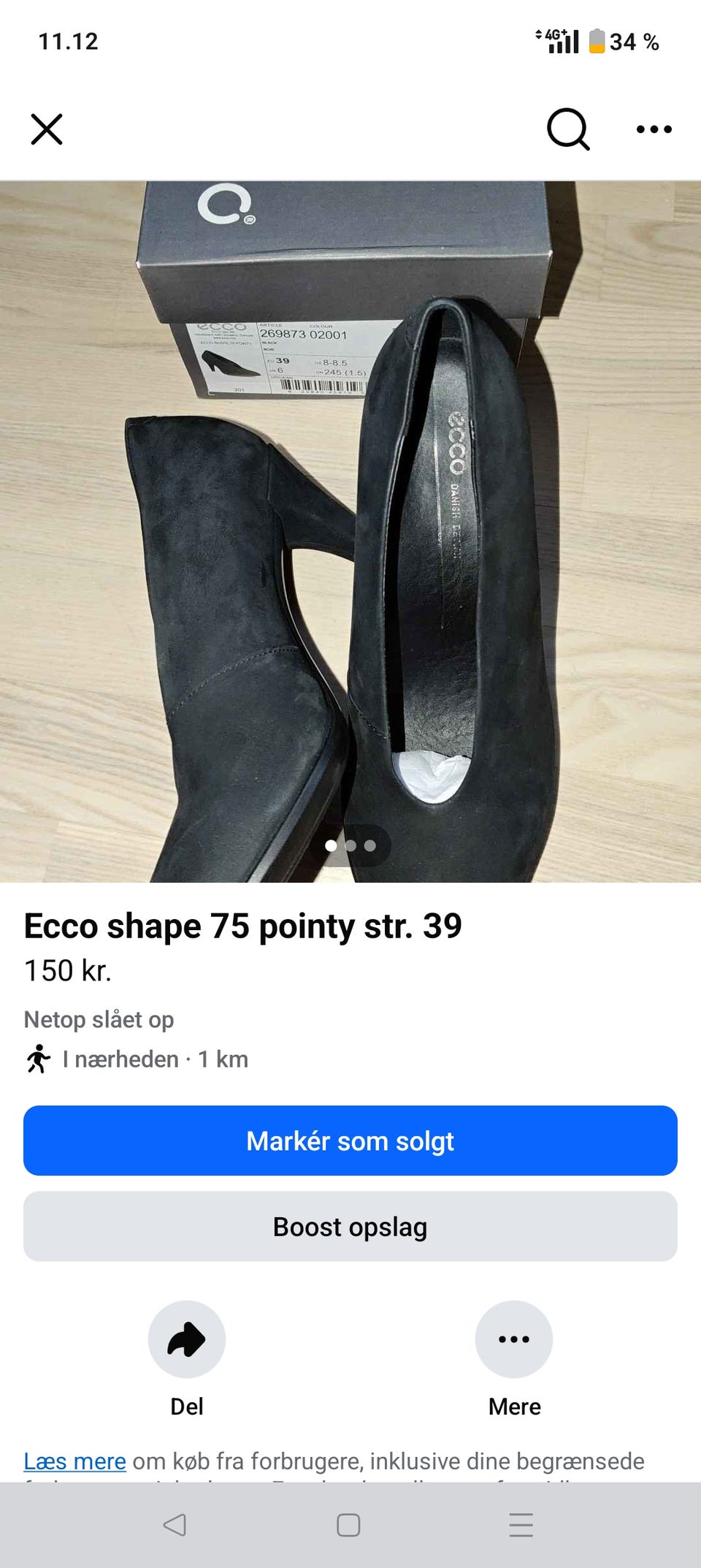Open the search magnifier in the top bar
This screenshot has width=701, height=1568.
pyautogui.click(x=567, y=129)
